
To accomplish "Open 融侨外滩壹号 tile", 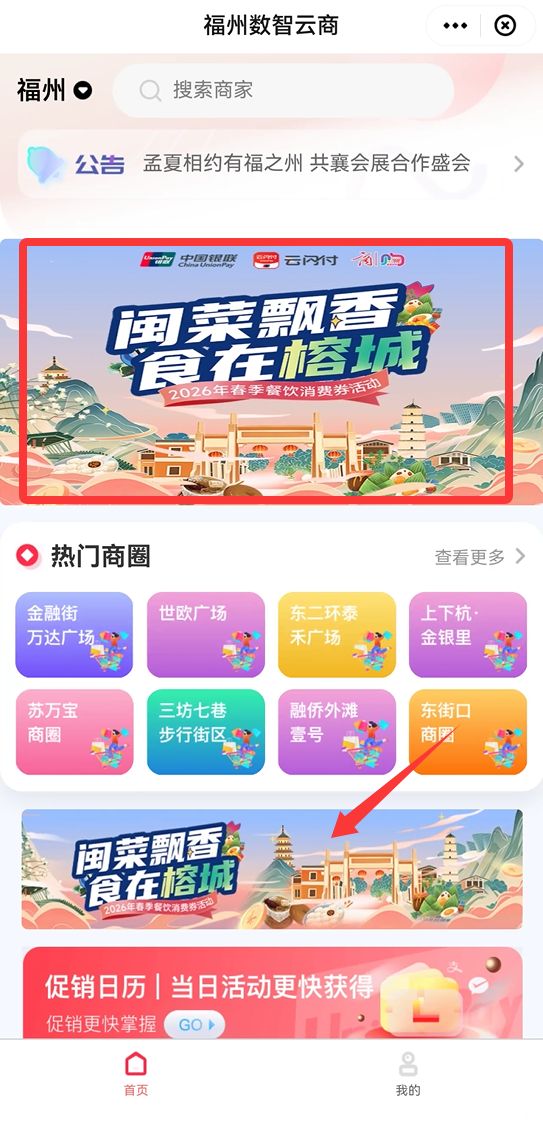I will (x=337, y=732).
